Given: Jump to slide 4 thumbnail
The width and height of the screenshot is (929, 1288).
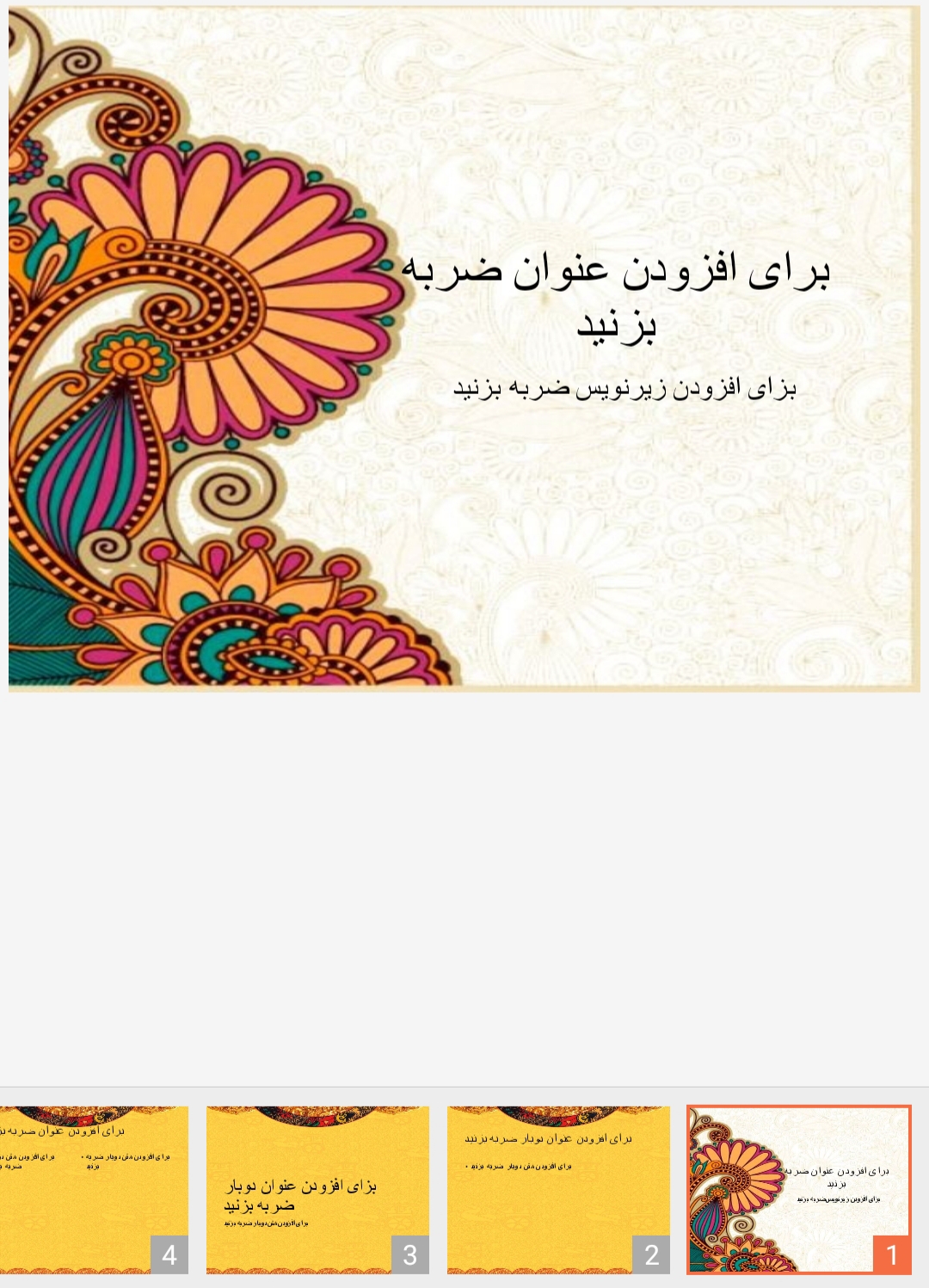Looking at the screenshot, I should 94,1189.
